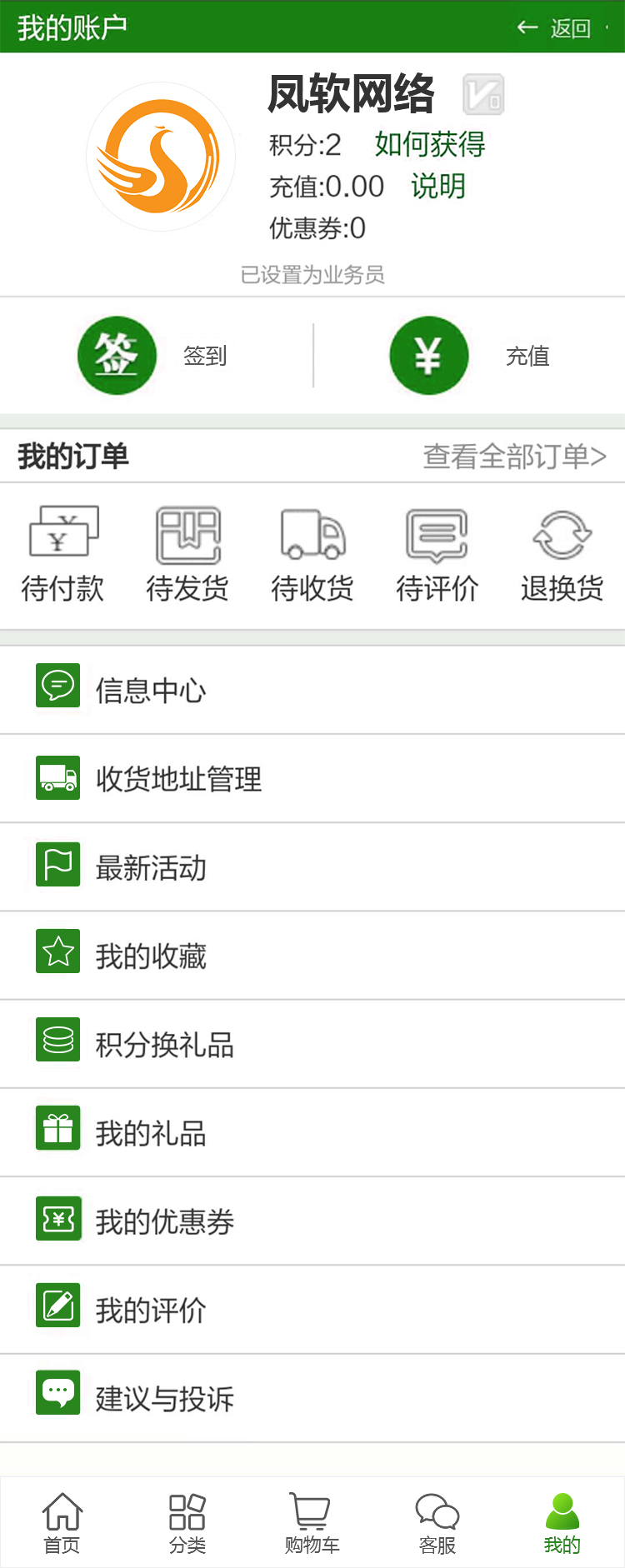
Task: Open 待收货 orders awaiting receipt
Action: click(x=312, y=554)
